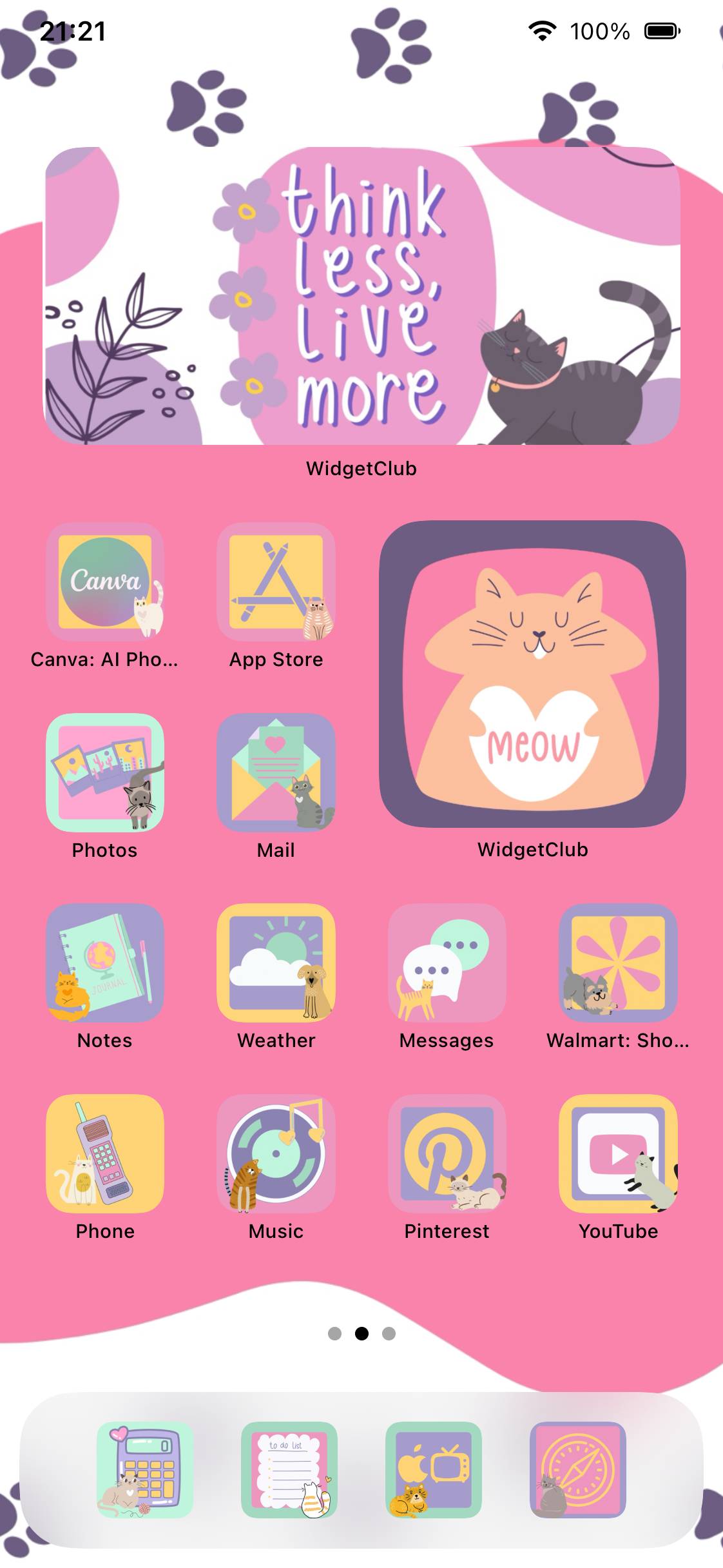Tap the home screen page dots
723x1568 pixels.
tap(361, 1333)
